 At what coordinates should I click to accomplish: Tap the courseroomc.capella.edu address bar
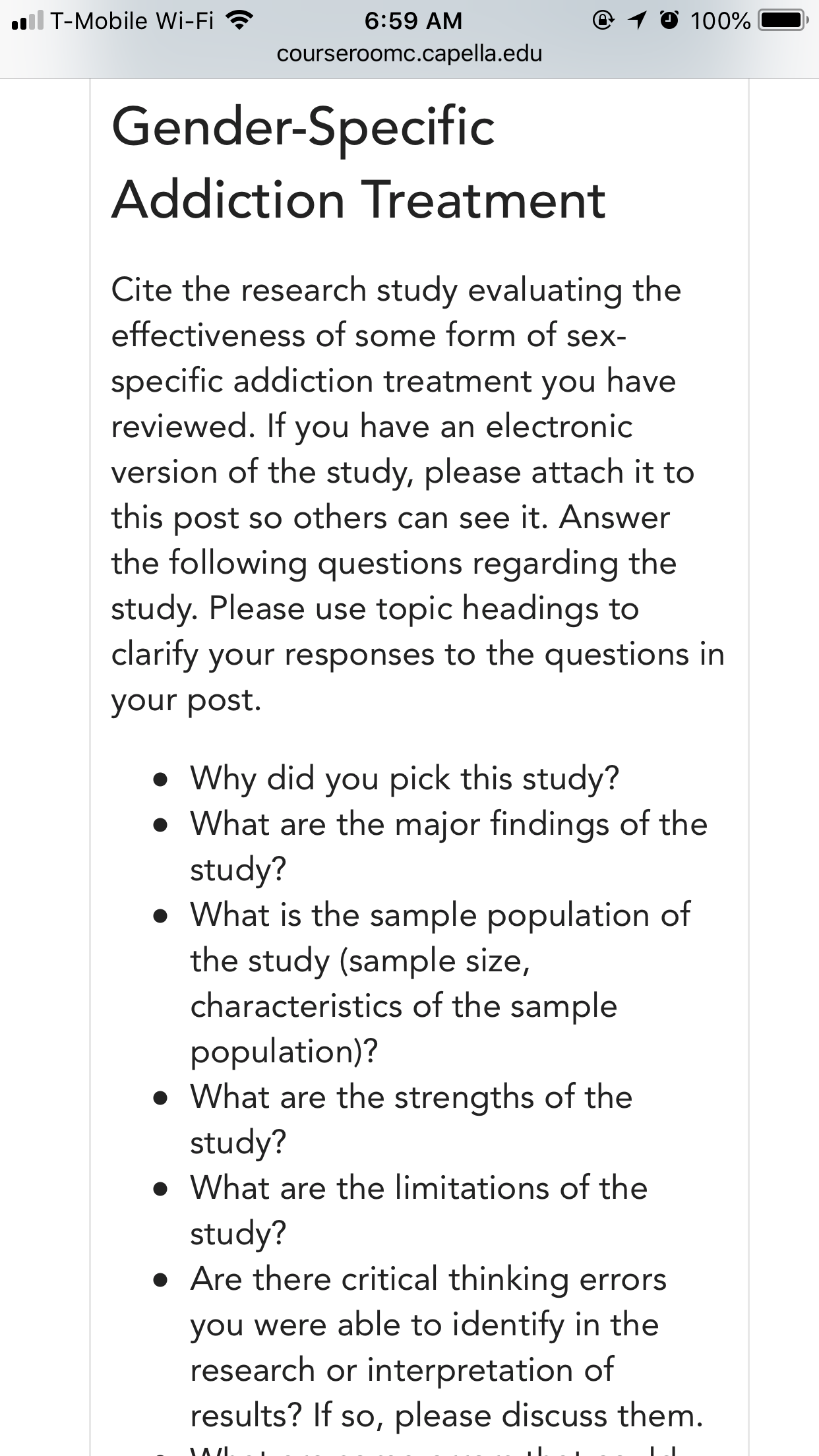[409, 54]
